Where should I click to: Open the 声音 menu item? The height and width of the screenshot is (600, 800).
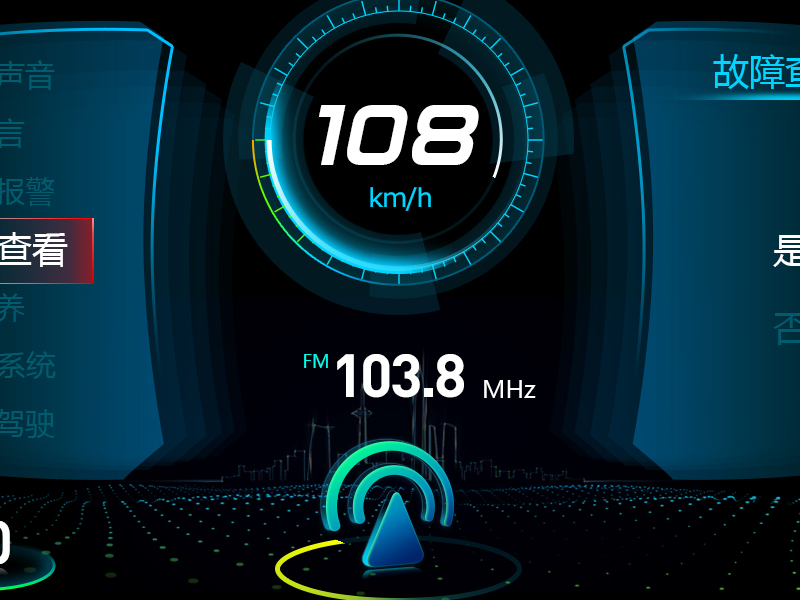pyautogui.click(x=26, y=76)
